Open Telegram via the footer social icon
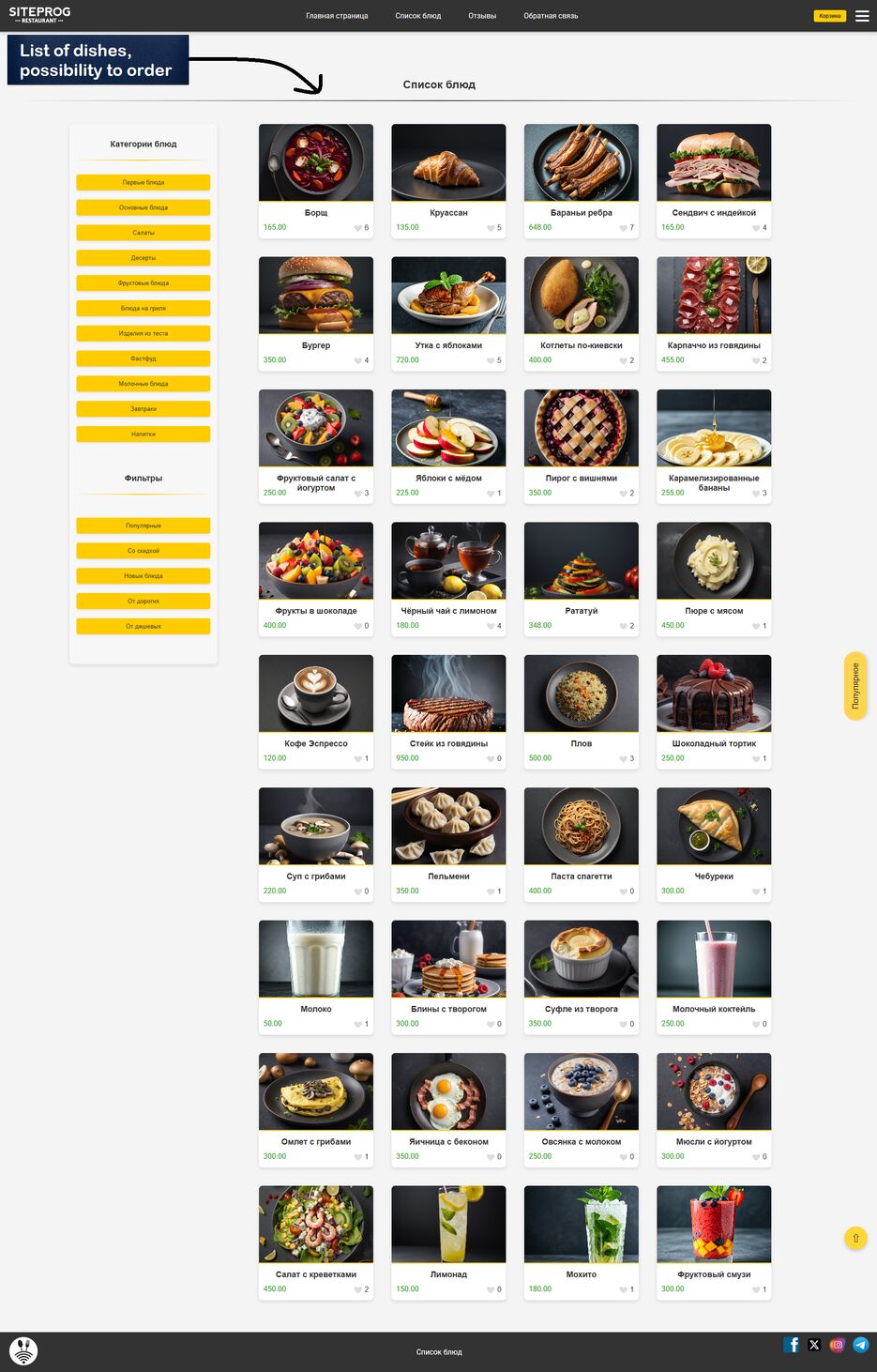This screenshot has width=877, height=1372. pyautogui.click(x=860, y=1344)
